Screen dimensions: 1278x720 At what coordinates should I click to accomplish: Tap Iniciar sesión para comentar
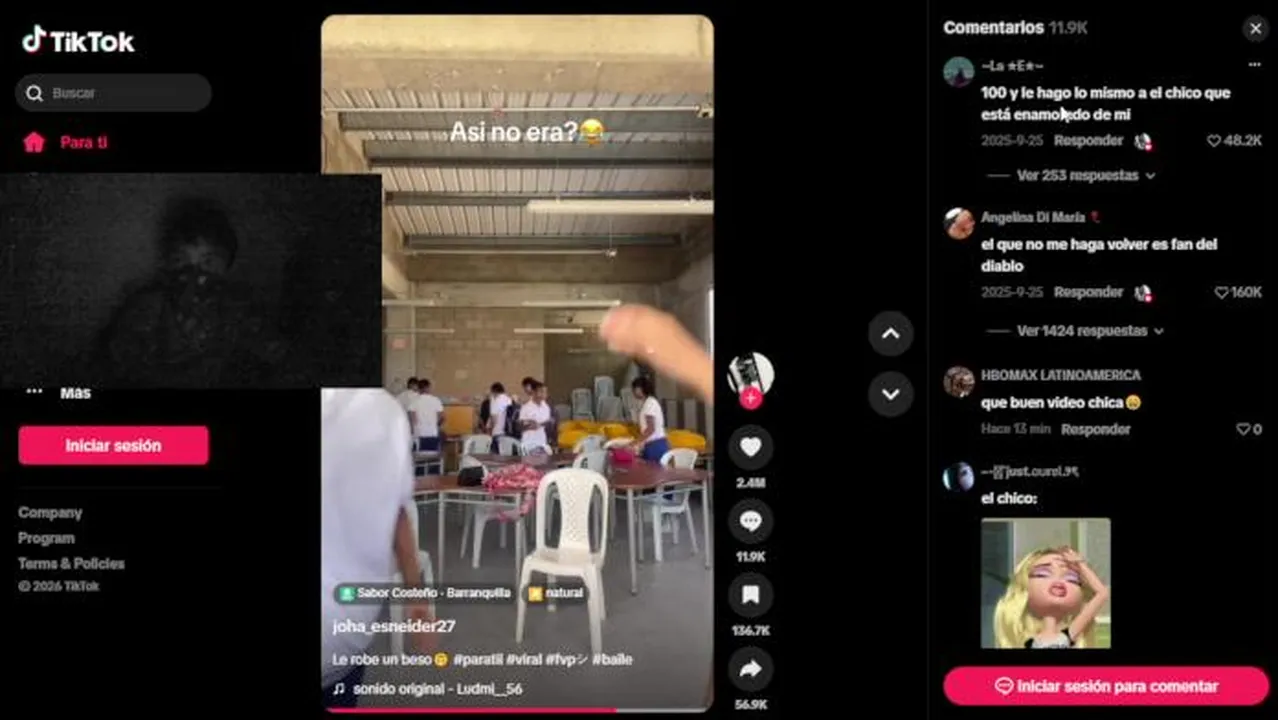1106,686
